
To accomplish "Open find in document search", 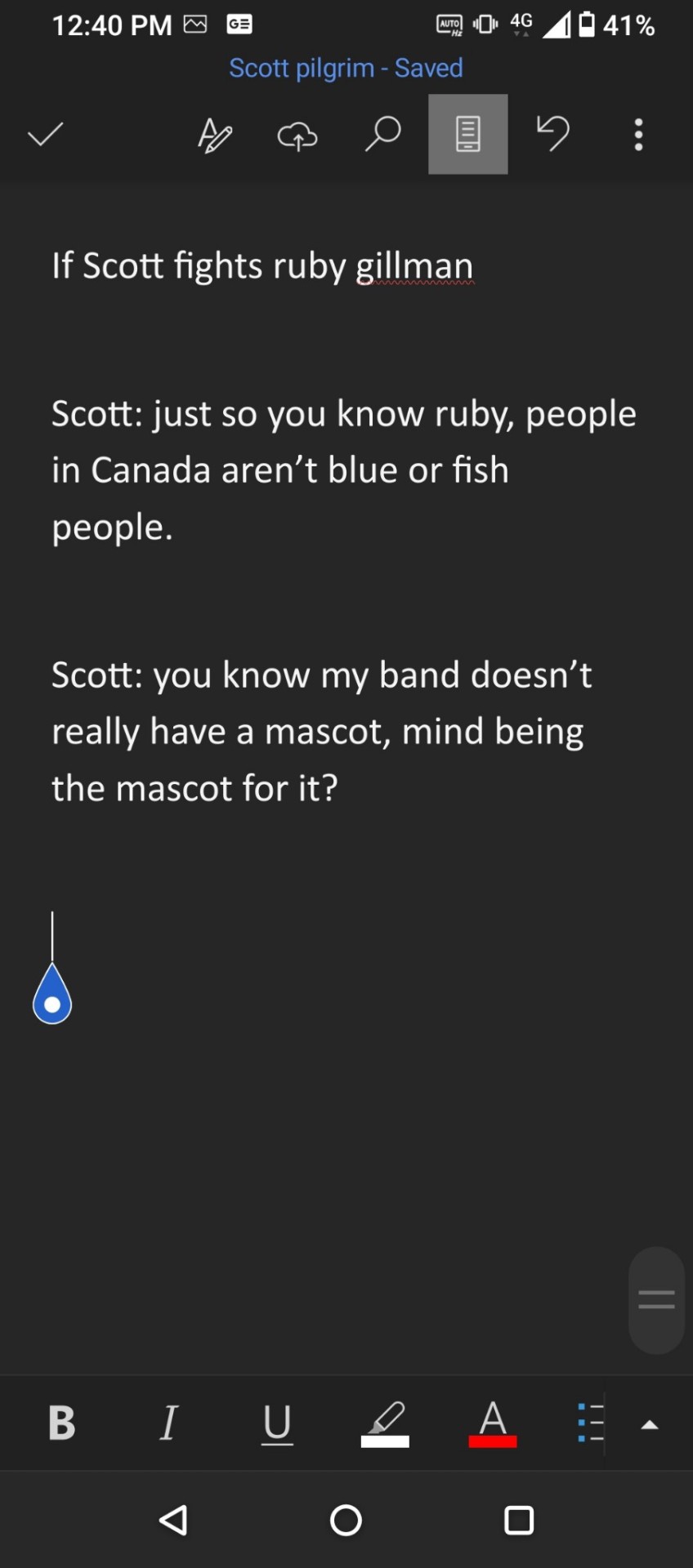I will tap(382, 134).
